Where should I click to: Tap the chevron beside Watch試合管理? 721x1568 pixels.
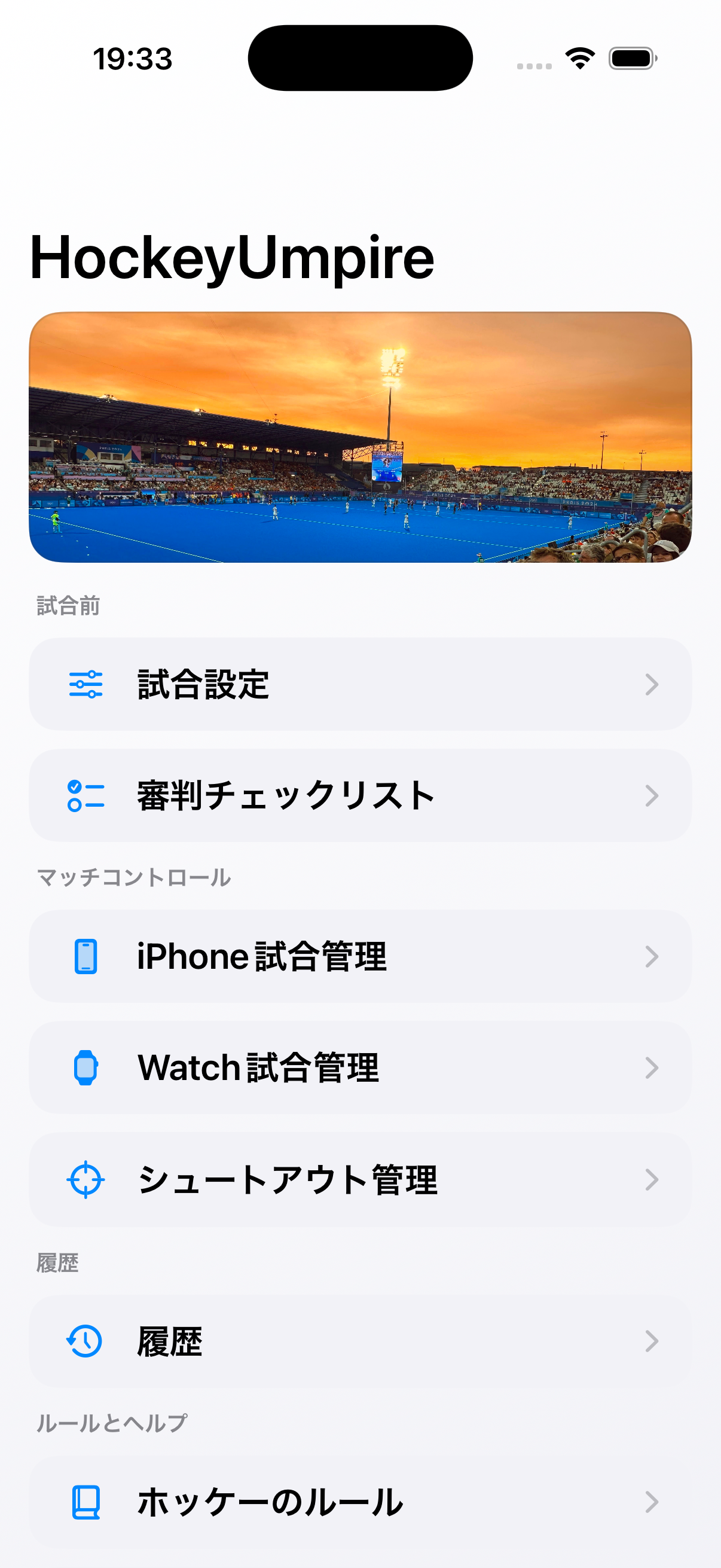coord(652,1067)
